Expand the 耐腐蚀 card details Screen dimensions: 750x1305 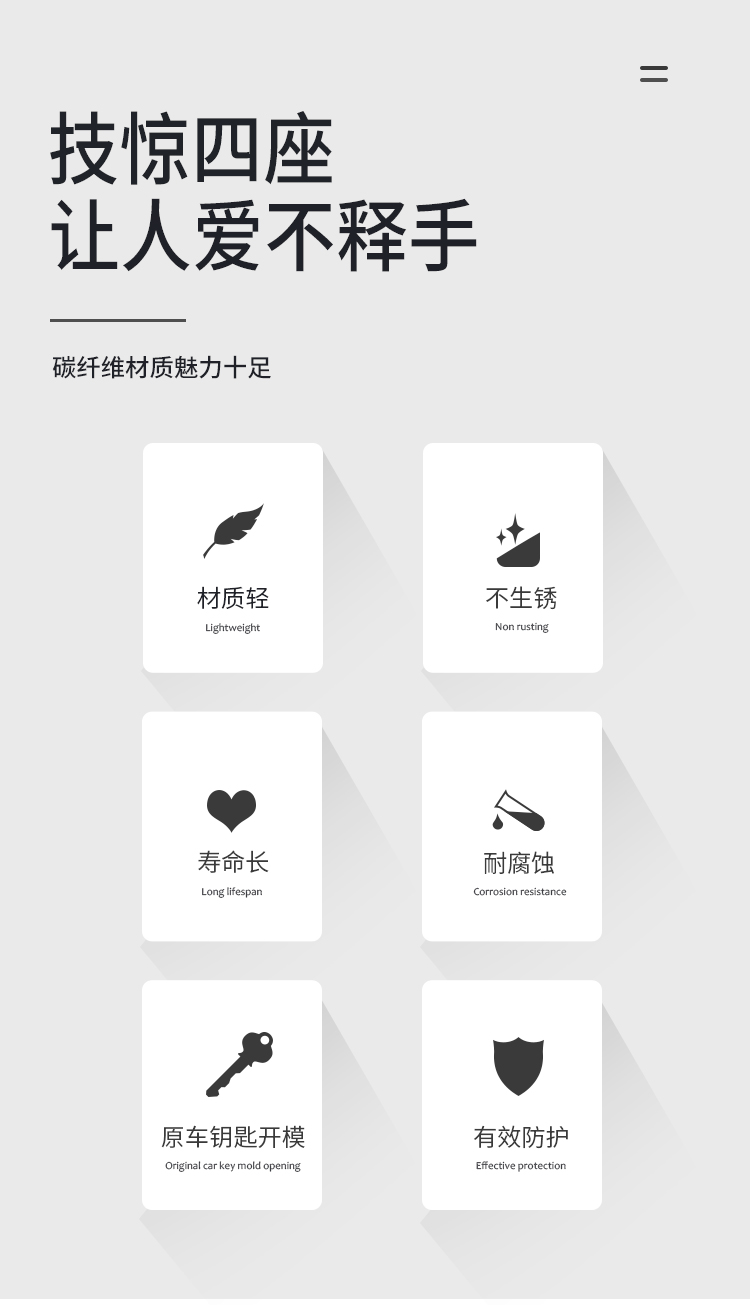click(x=512, y=827)
